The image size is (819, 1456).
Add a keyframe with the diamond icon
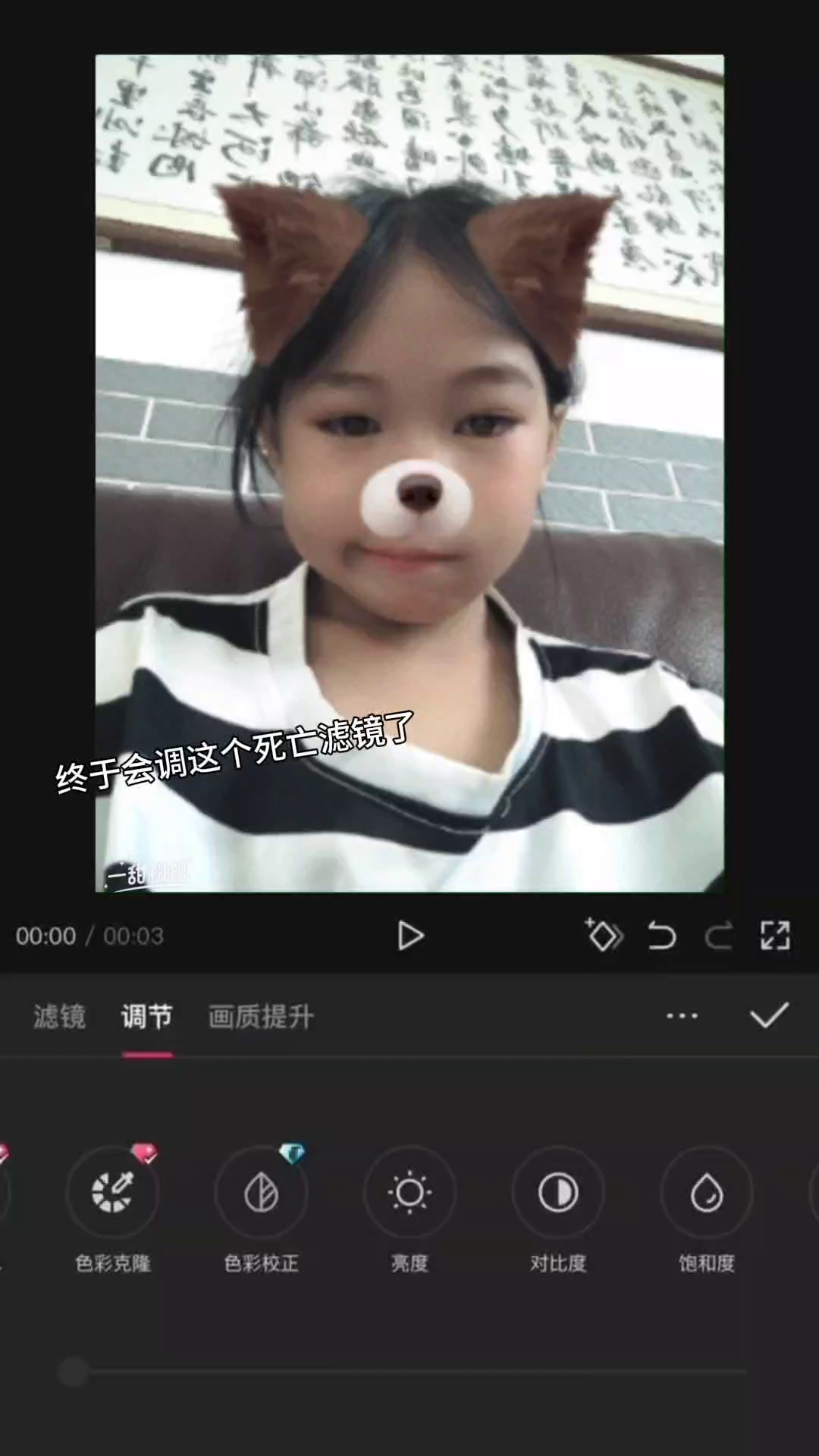[604, 936]
